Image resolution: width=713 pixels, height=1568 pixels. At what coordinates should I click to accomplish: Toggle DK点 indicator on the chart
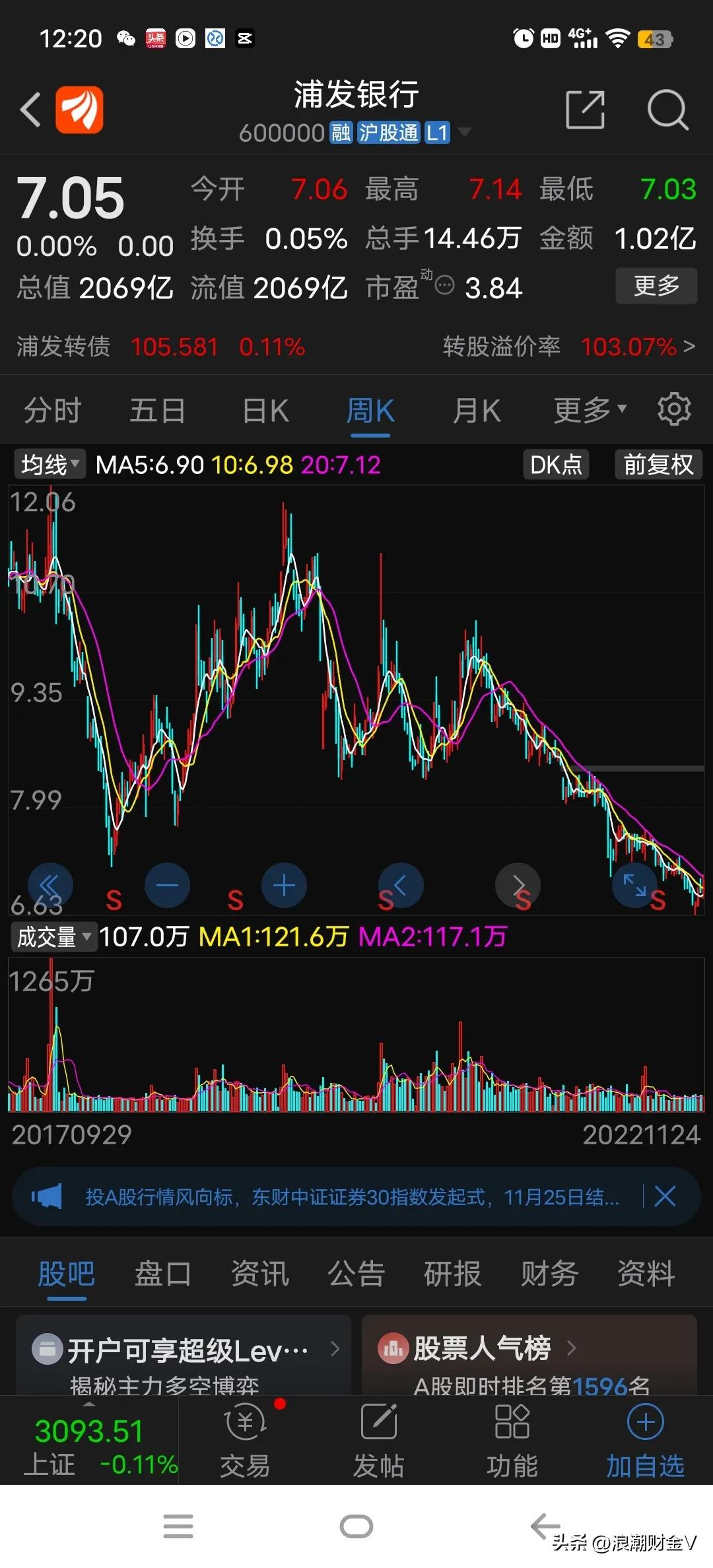tap(555, 465)
